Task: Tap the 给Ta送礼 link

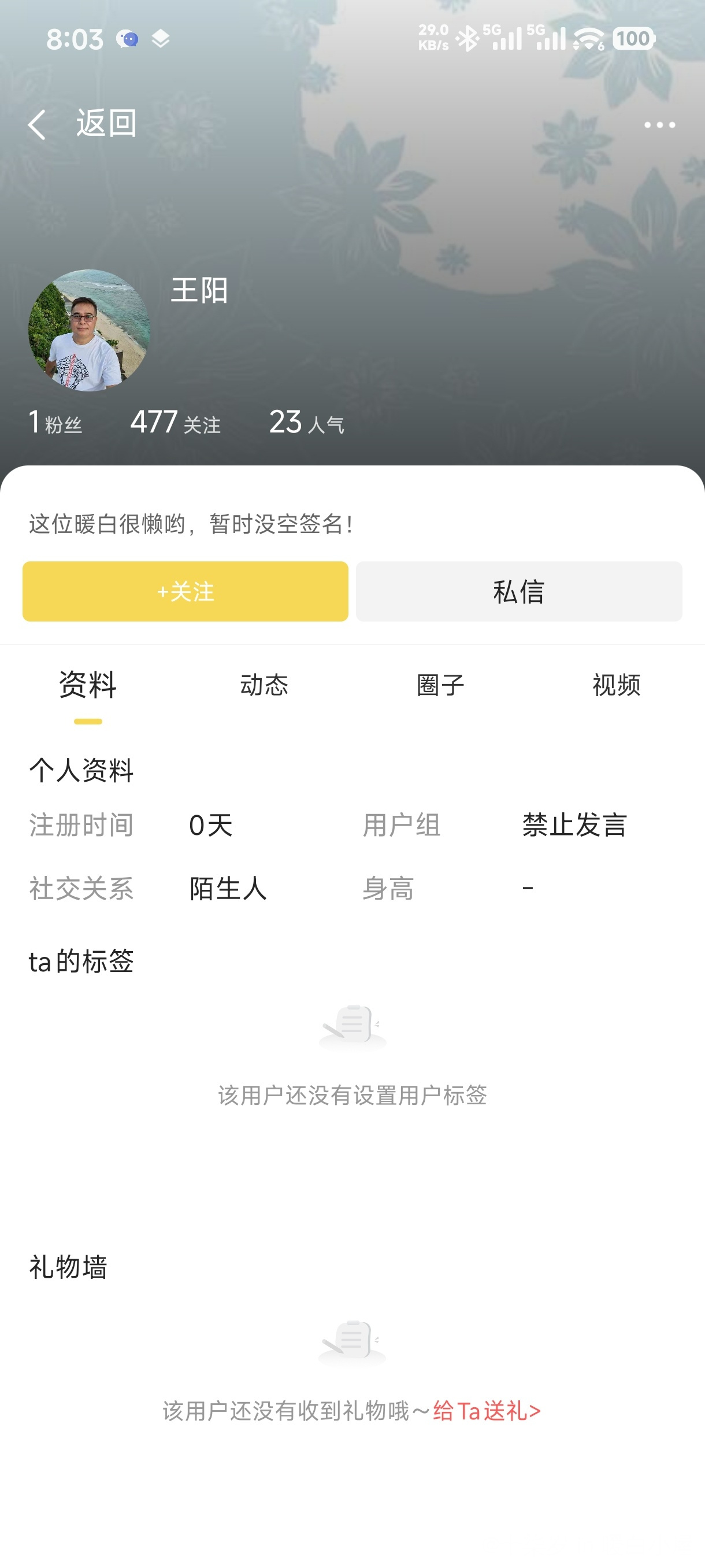Action: 487,1411
